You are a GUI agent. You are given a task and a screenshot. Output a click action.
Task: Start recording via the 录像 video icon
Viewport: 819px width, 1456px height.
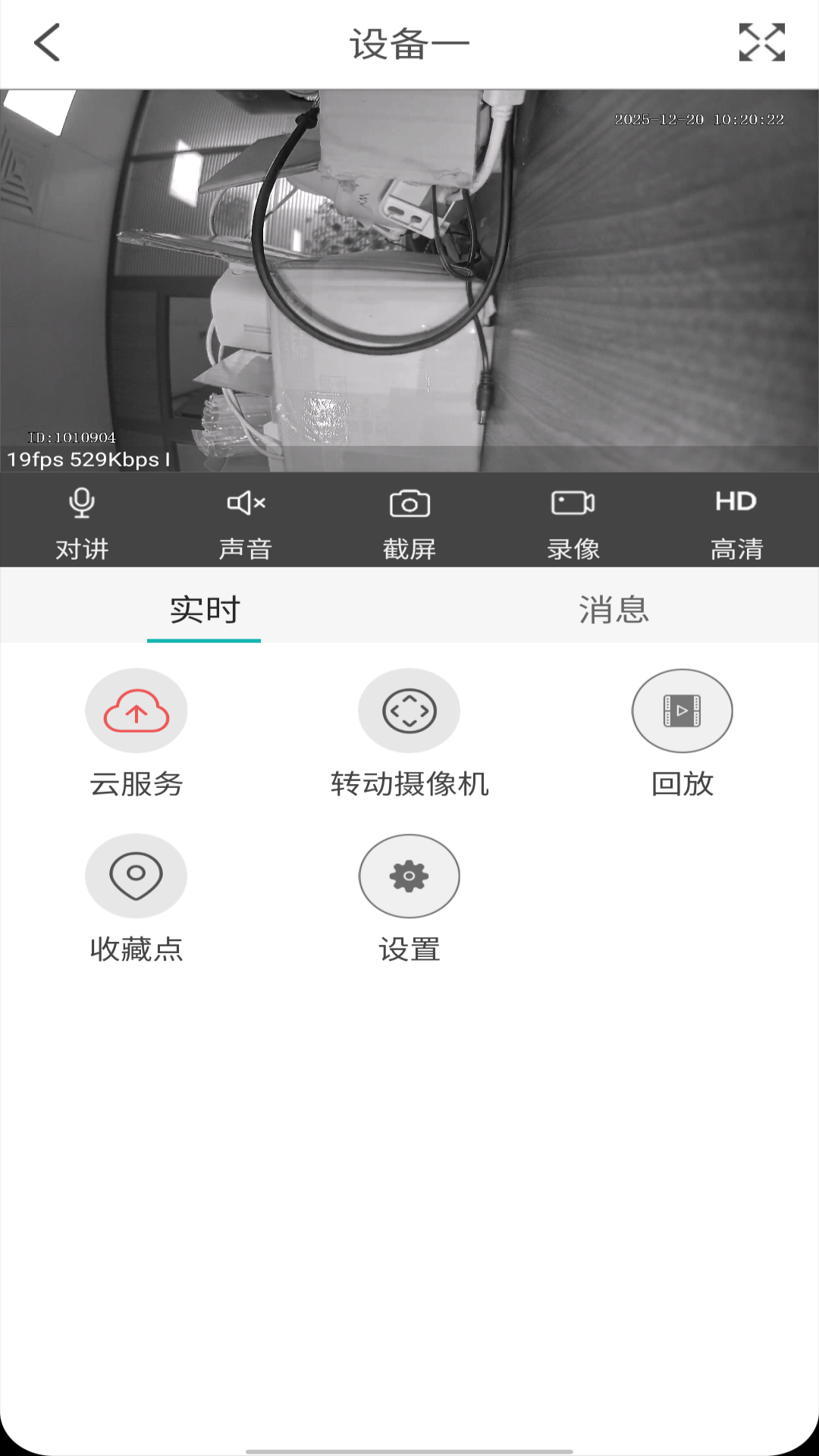click(x=573, y=520)
